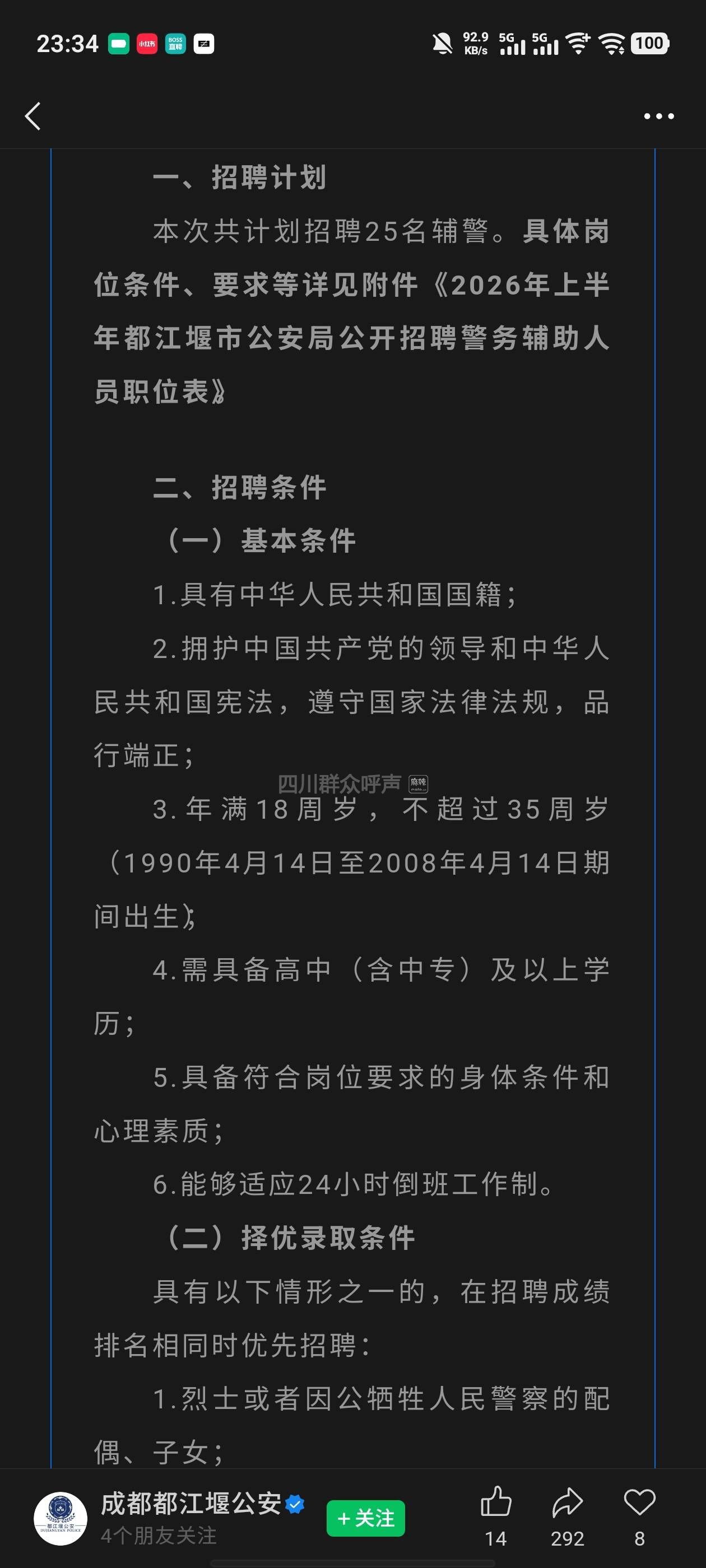Screen dimensions: 706x1568
Task: Open 成都都江堰公安 account name
Action: coord(191,1504)
